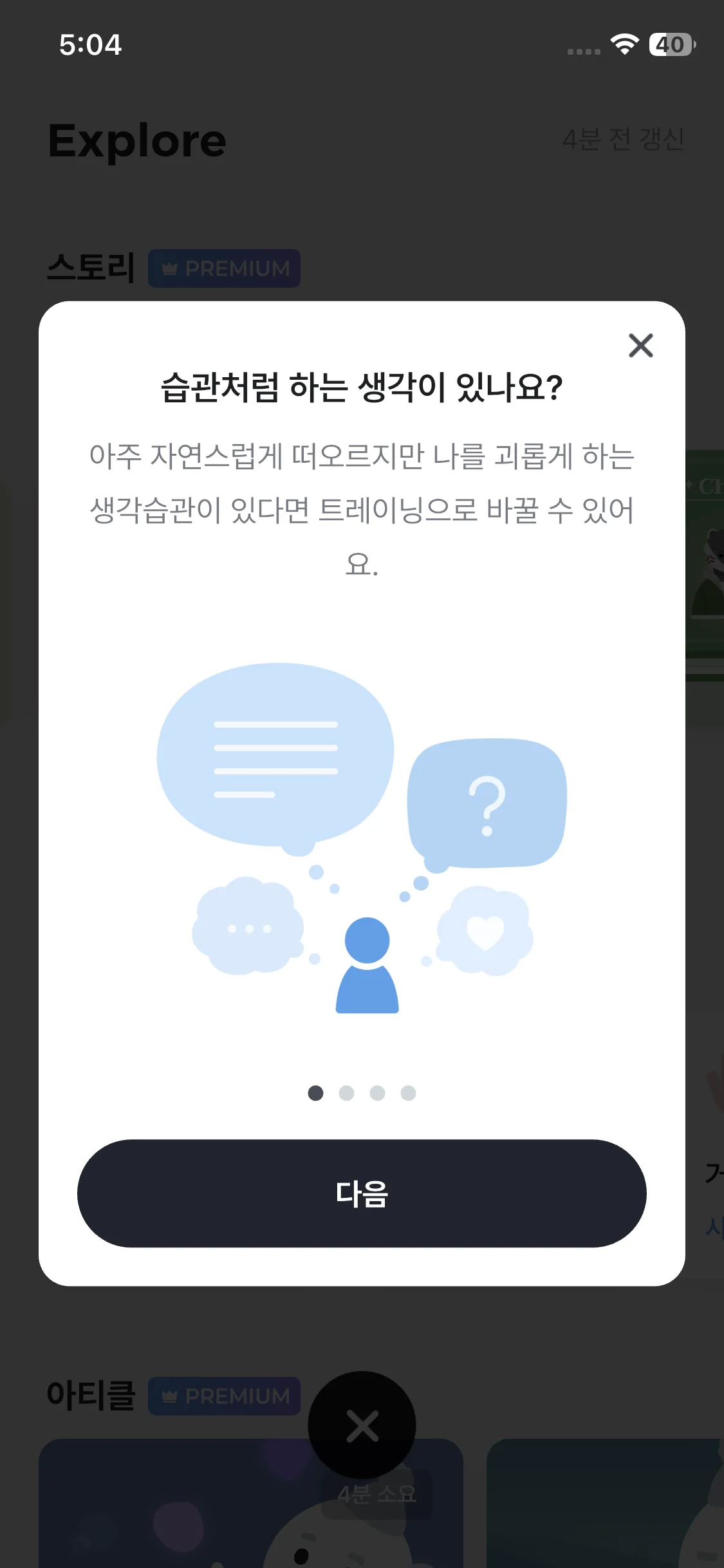Close the thought habit dialog
This screenshot has height=1568, width=724.
tap(640, 346)
